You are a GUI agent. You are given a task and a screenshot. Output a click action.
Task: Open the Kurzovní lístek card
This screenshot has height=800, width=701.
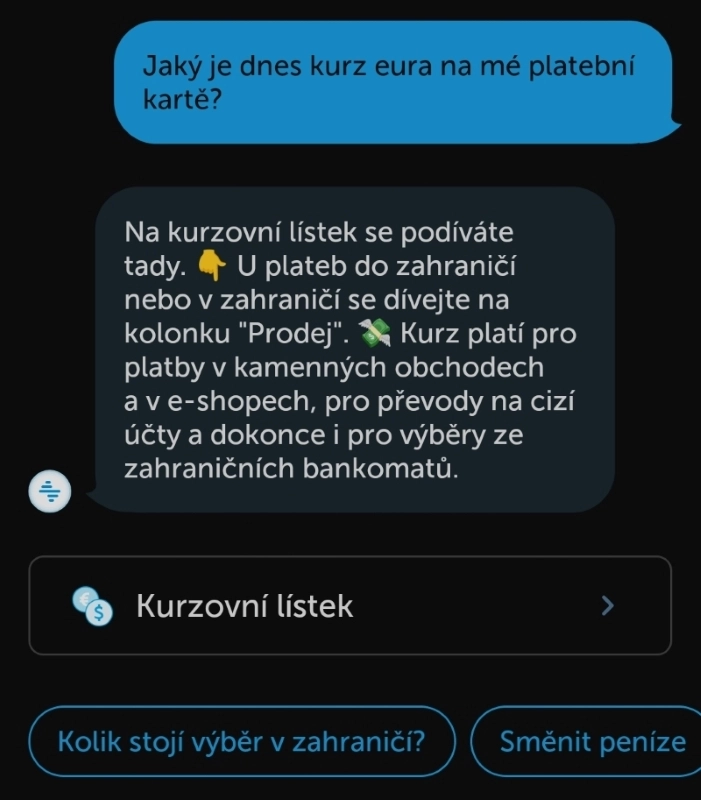point(349,606)
